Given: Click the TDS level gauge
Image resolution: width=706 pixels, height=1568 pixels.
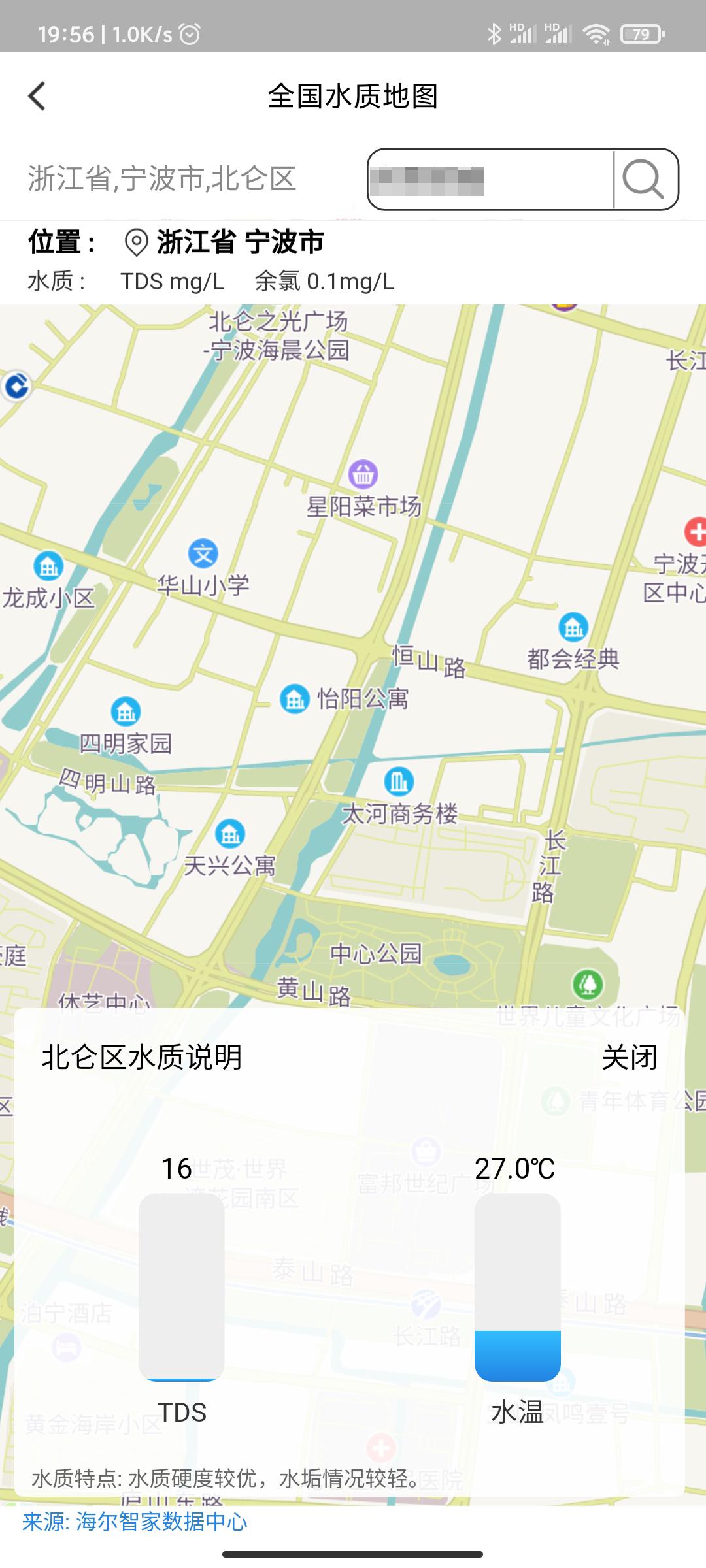Looking at the screenshot, I should pos(182,1287).
